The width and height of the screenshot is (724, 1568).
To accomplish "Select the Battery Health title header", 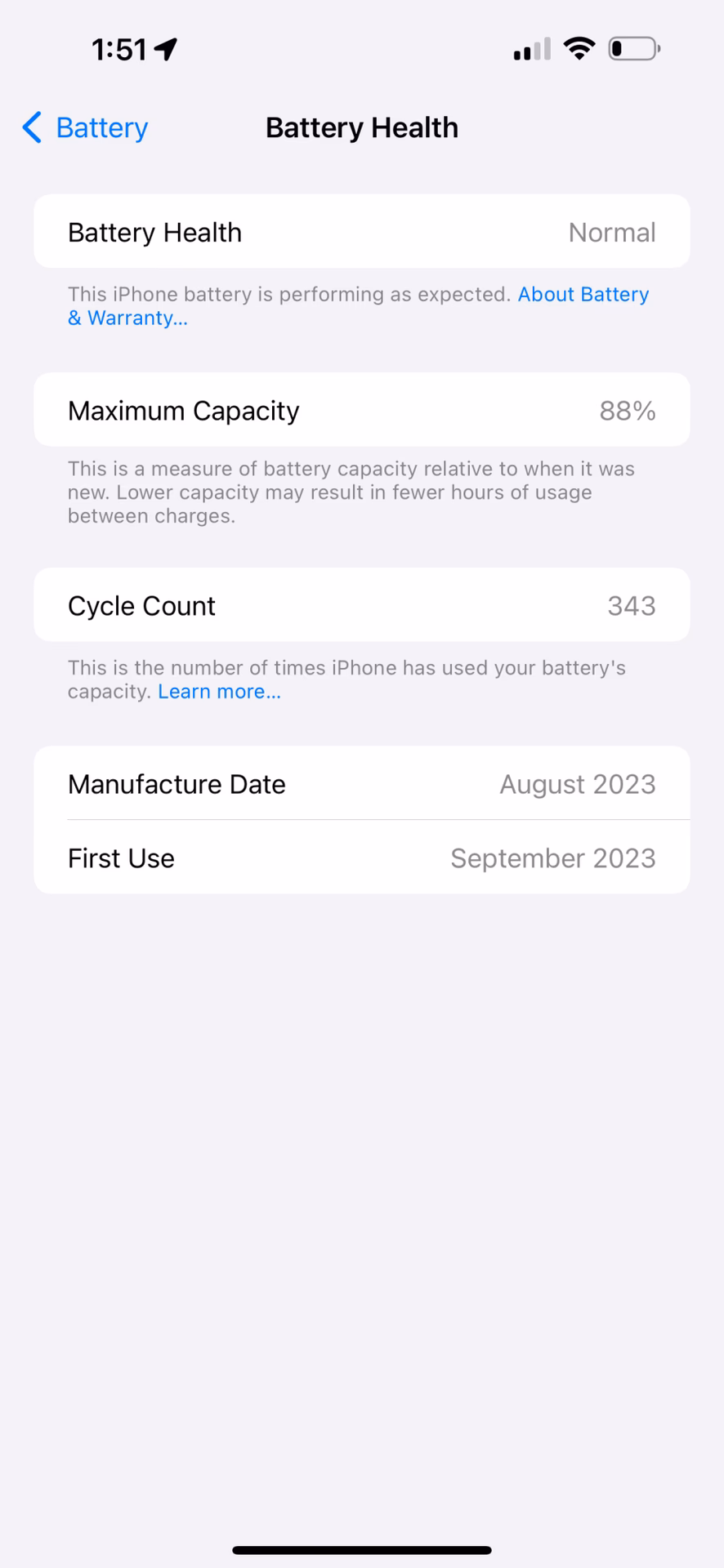I will [361, 127].
